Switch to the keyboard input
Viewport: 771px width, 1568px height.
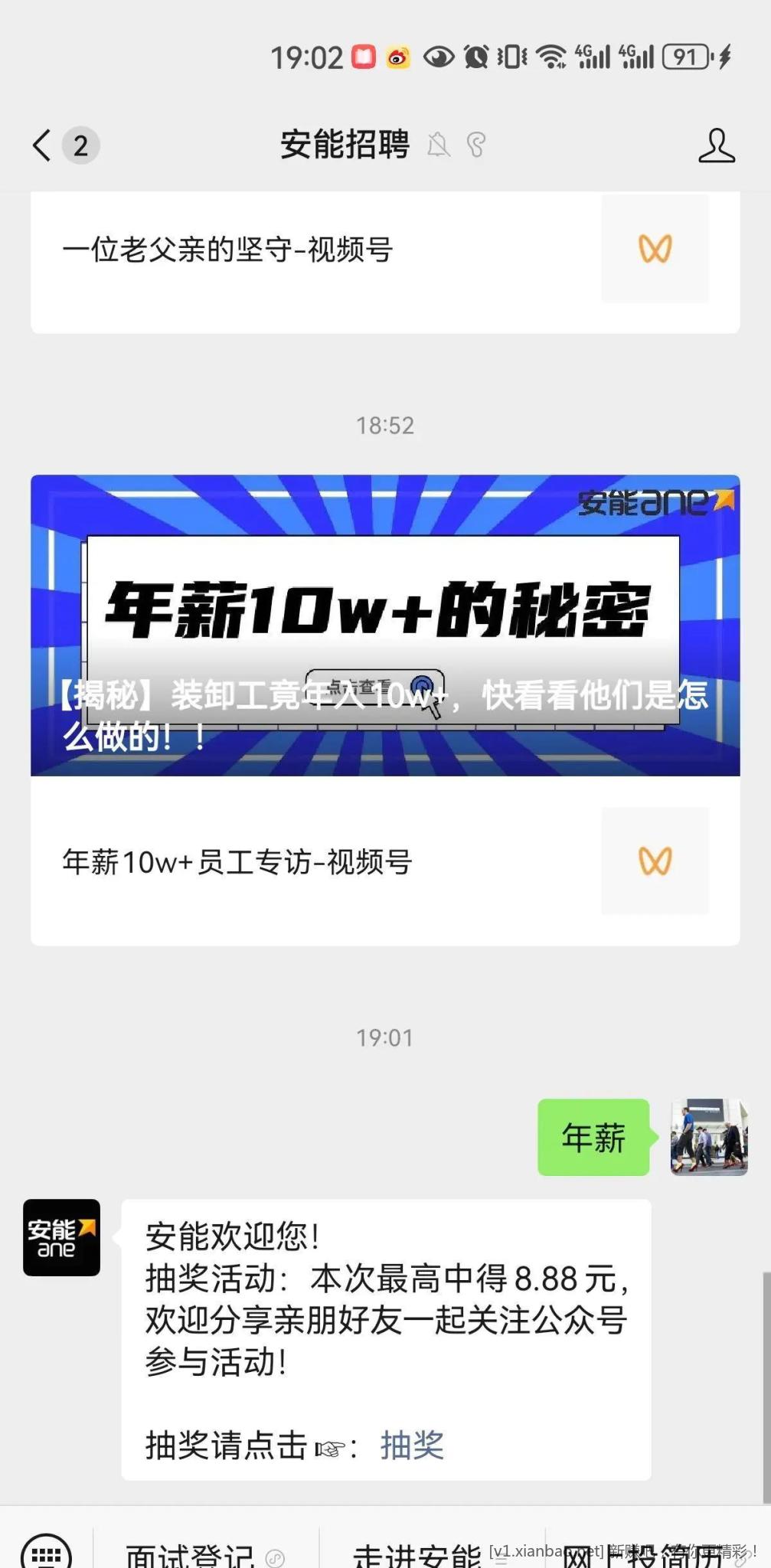coord(46,1553)
